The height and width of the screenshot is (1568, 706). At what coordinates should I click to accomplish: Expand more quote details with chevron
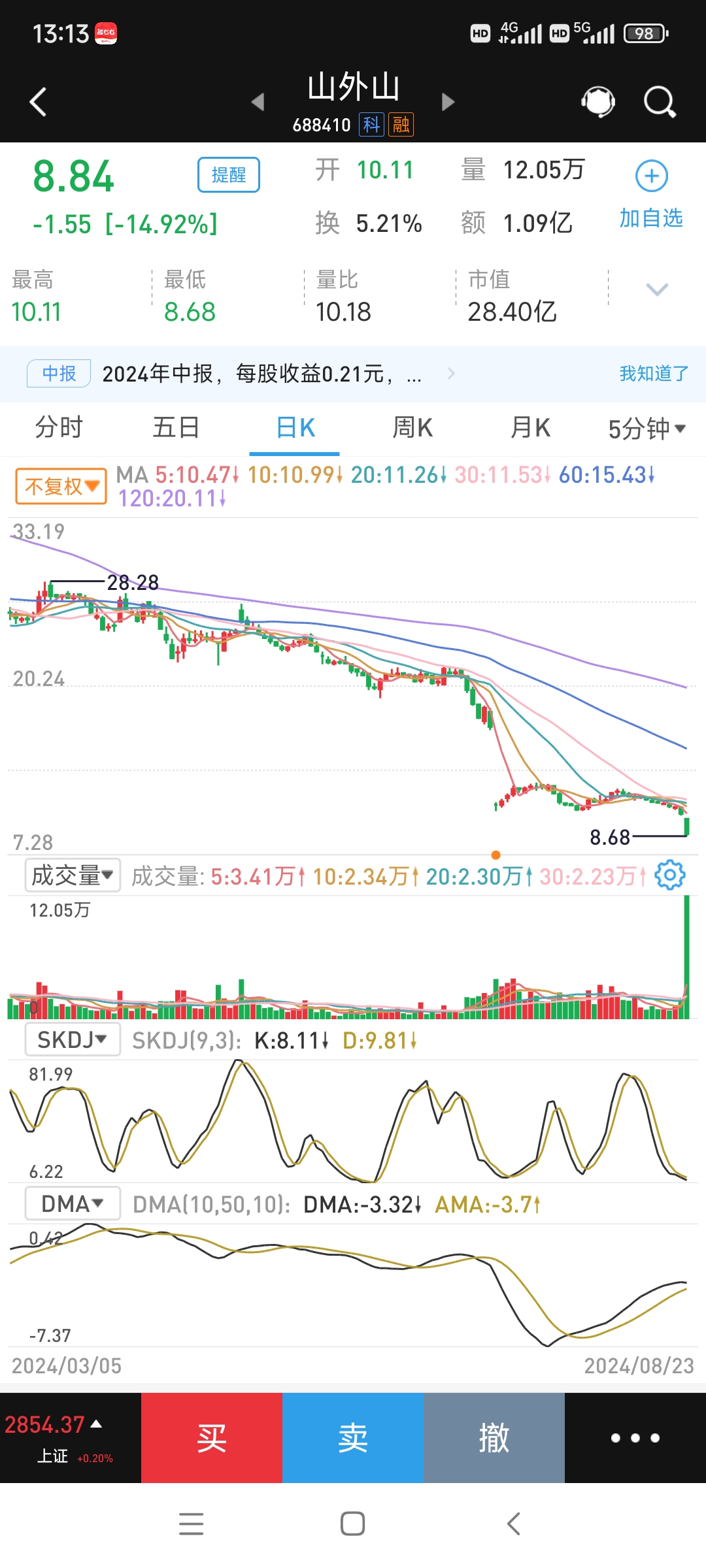coord(655,287)
